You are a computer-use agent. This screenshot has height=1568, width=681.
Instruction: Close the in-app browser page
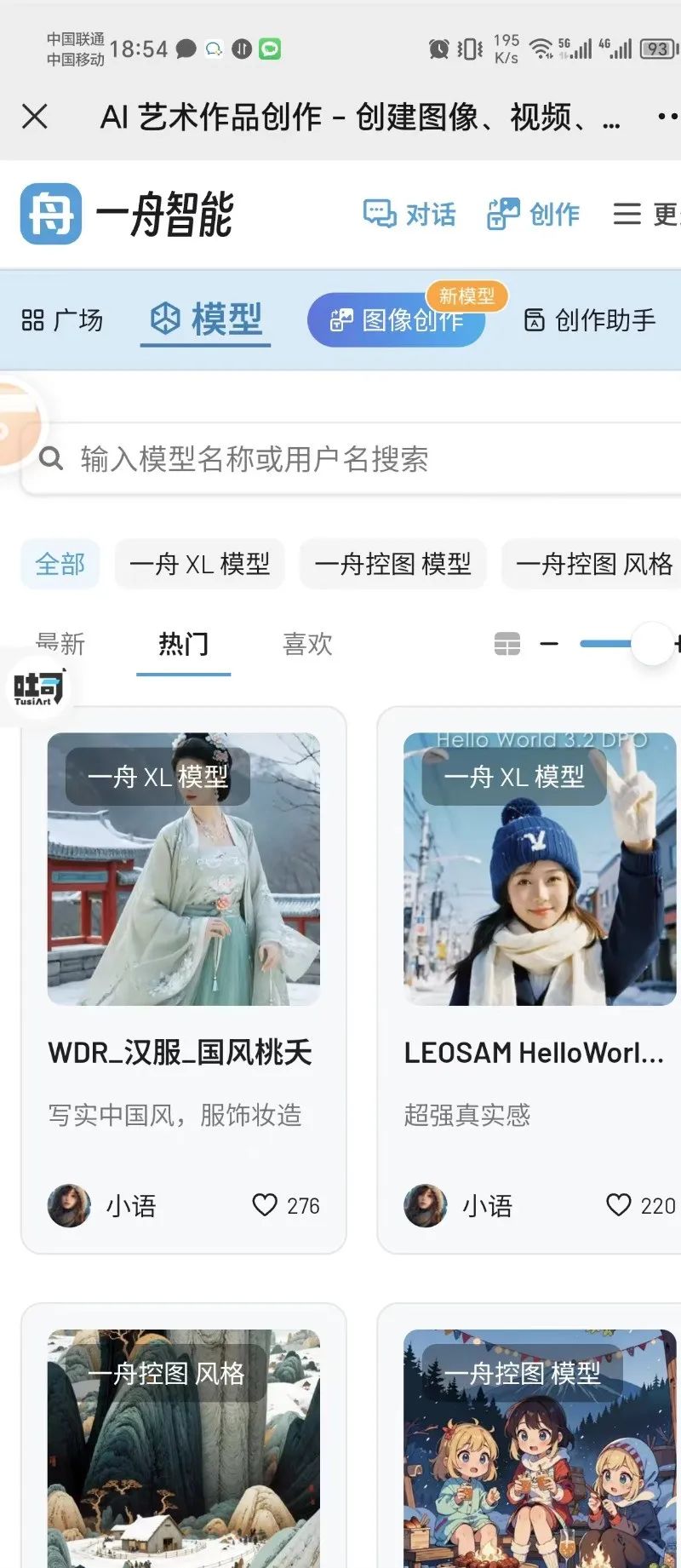click(x=35, y=116)
